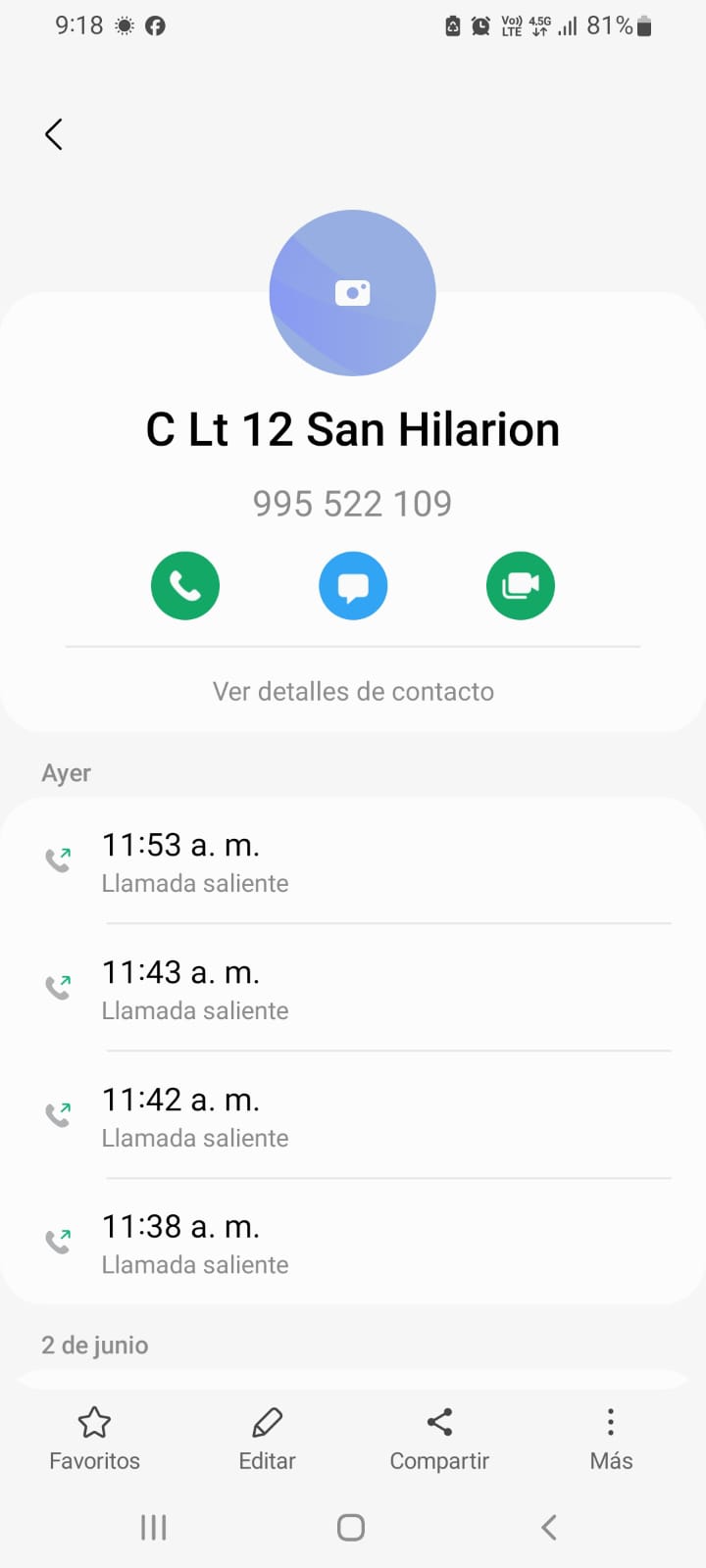Start a video call with this contact
The image size is (706, 1568).
click(520, 586)
